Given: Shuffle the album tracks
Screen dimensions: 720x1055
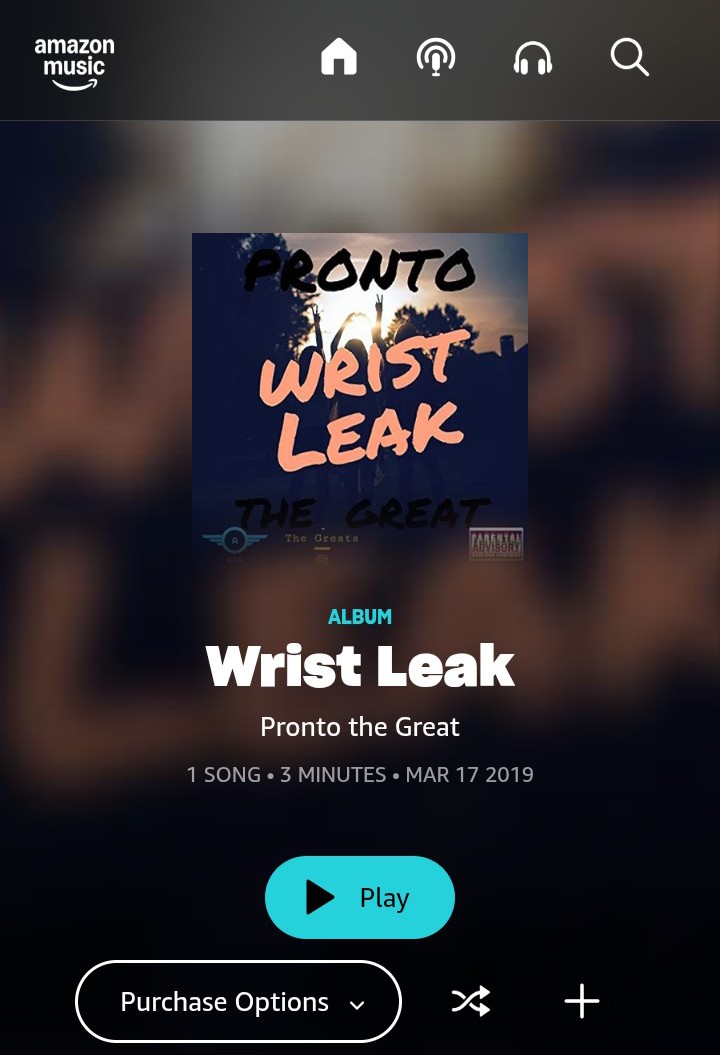Looking at the screenshot, I should point(471,1001).
